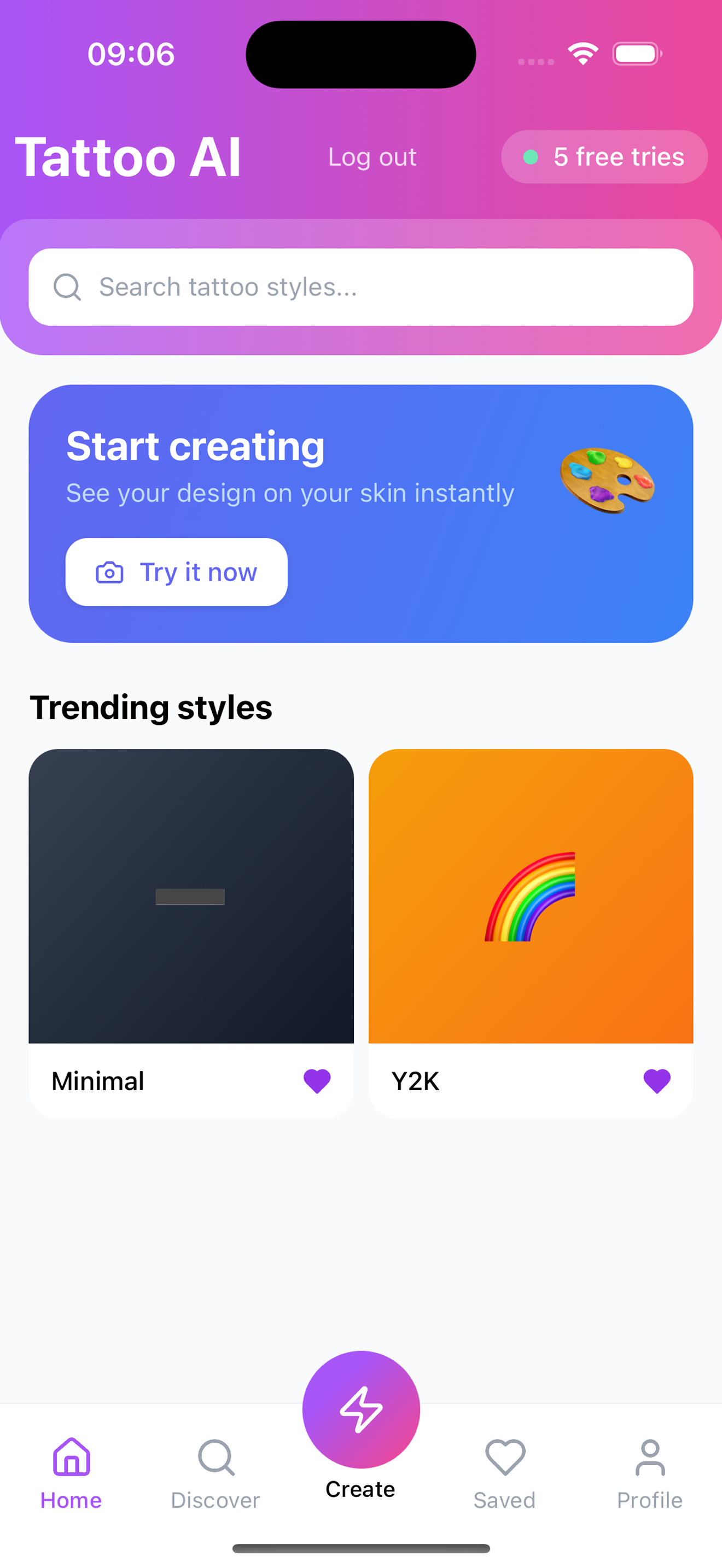This screenshot has width=722, height=1568.
Task: Open the 5 free tries badge
Action: pyautogui.click(x=604, y=157)
